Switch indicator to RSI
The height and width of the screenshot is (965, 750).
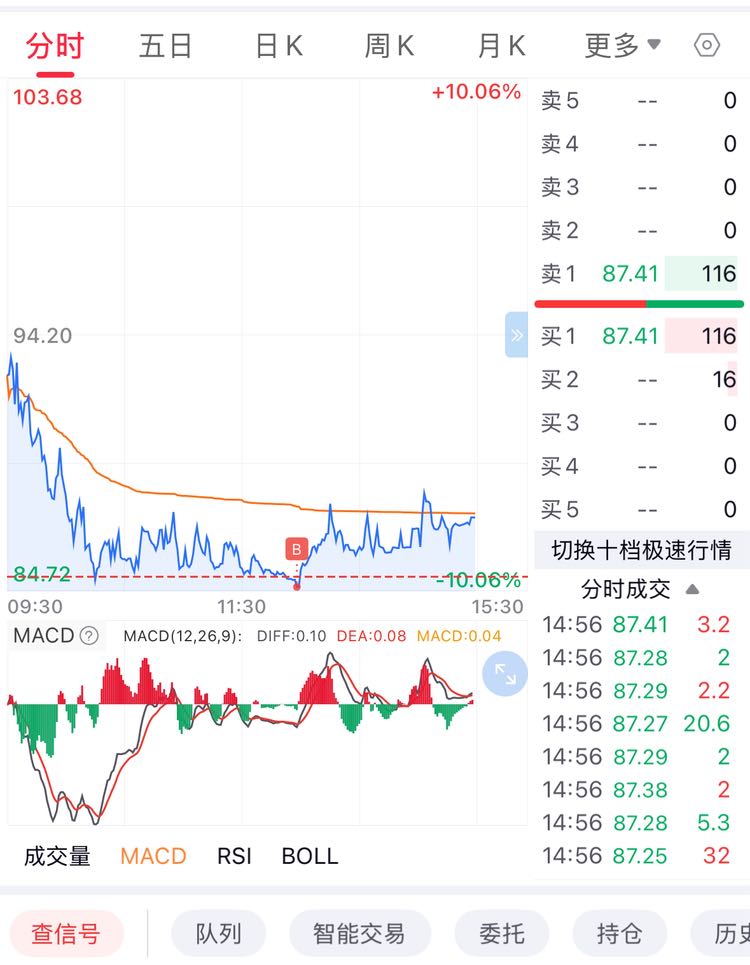[234, 856]
